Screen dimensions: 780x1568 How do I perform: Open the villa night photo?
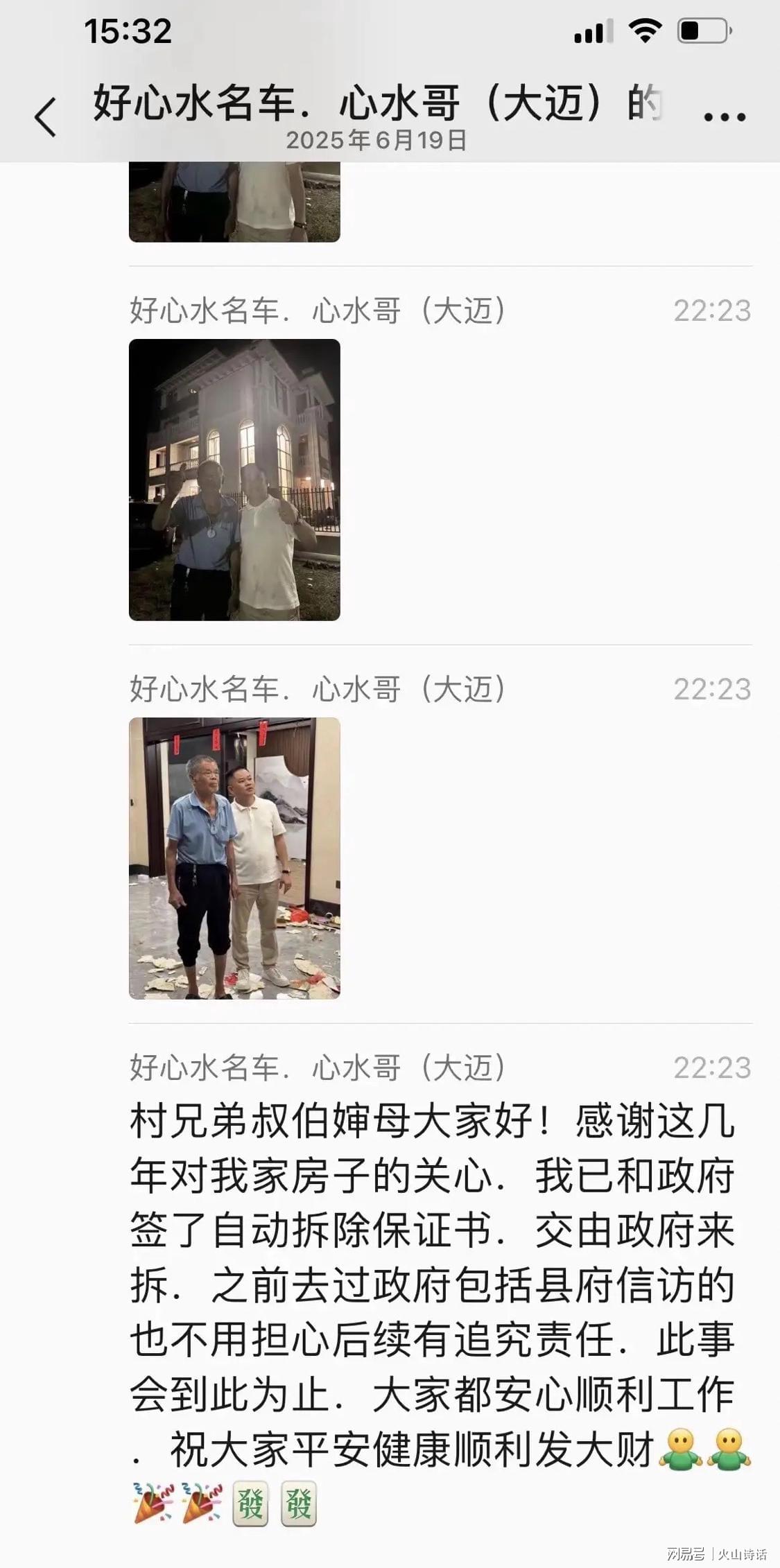234,480
